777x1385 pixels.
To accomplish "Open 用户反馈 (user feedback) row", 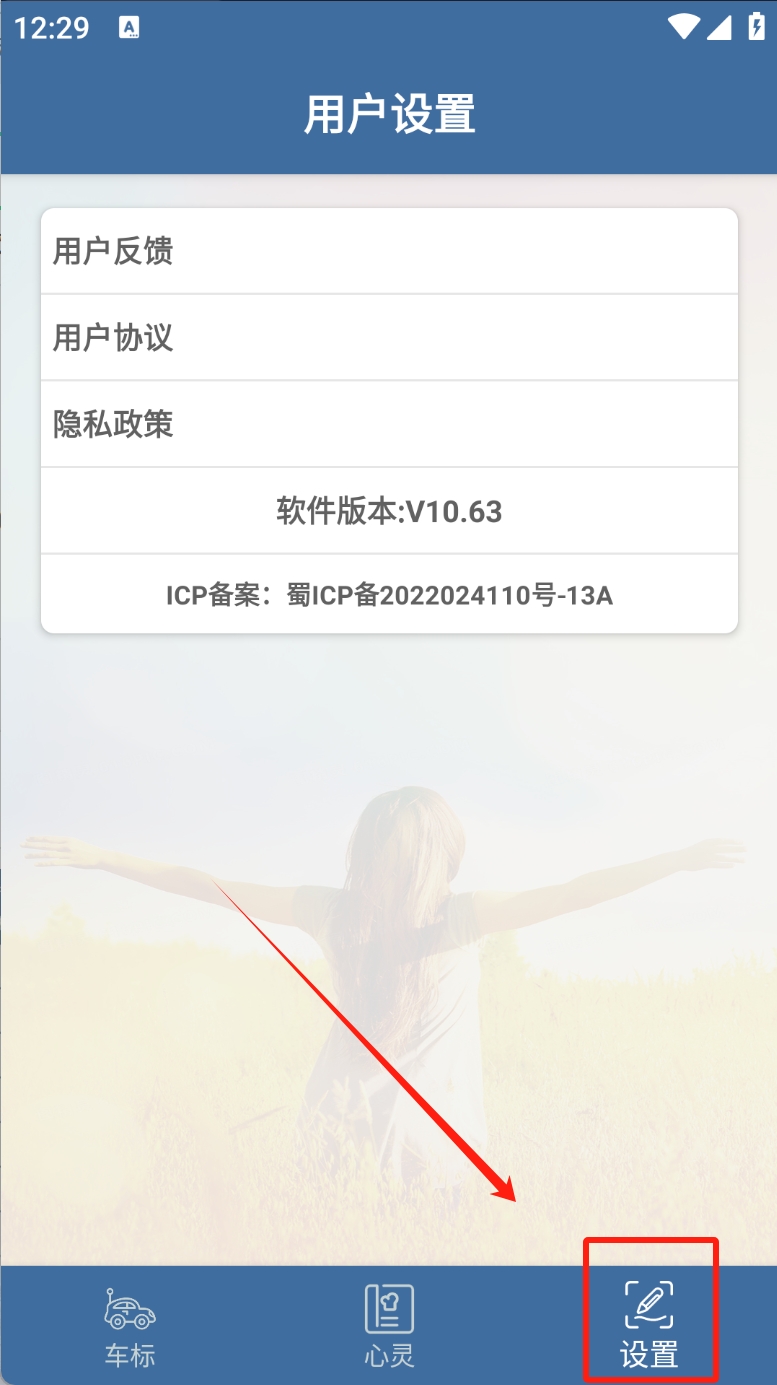I will coord(388,251).
